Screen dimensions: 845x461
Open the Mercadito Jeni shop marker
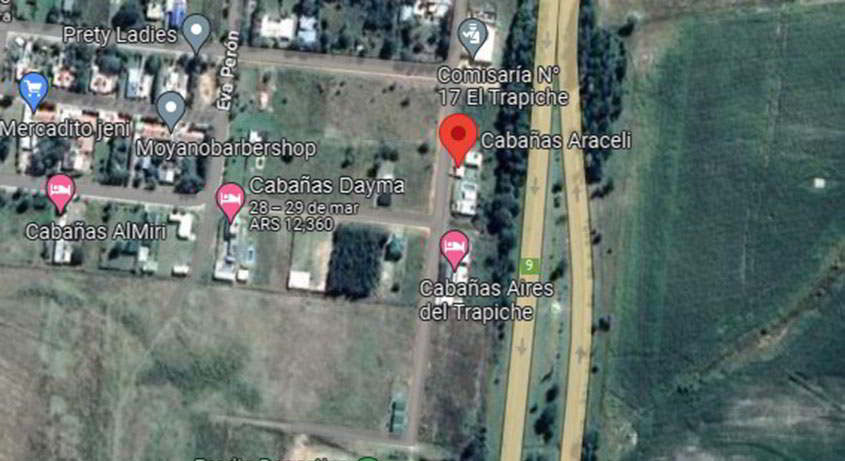click(x=34, y=91)
